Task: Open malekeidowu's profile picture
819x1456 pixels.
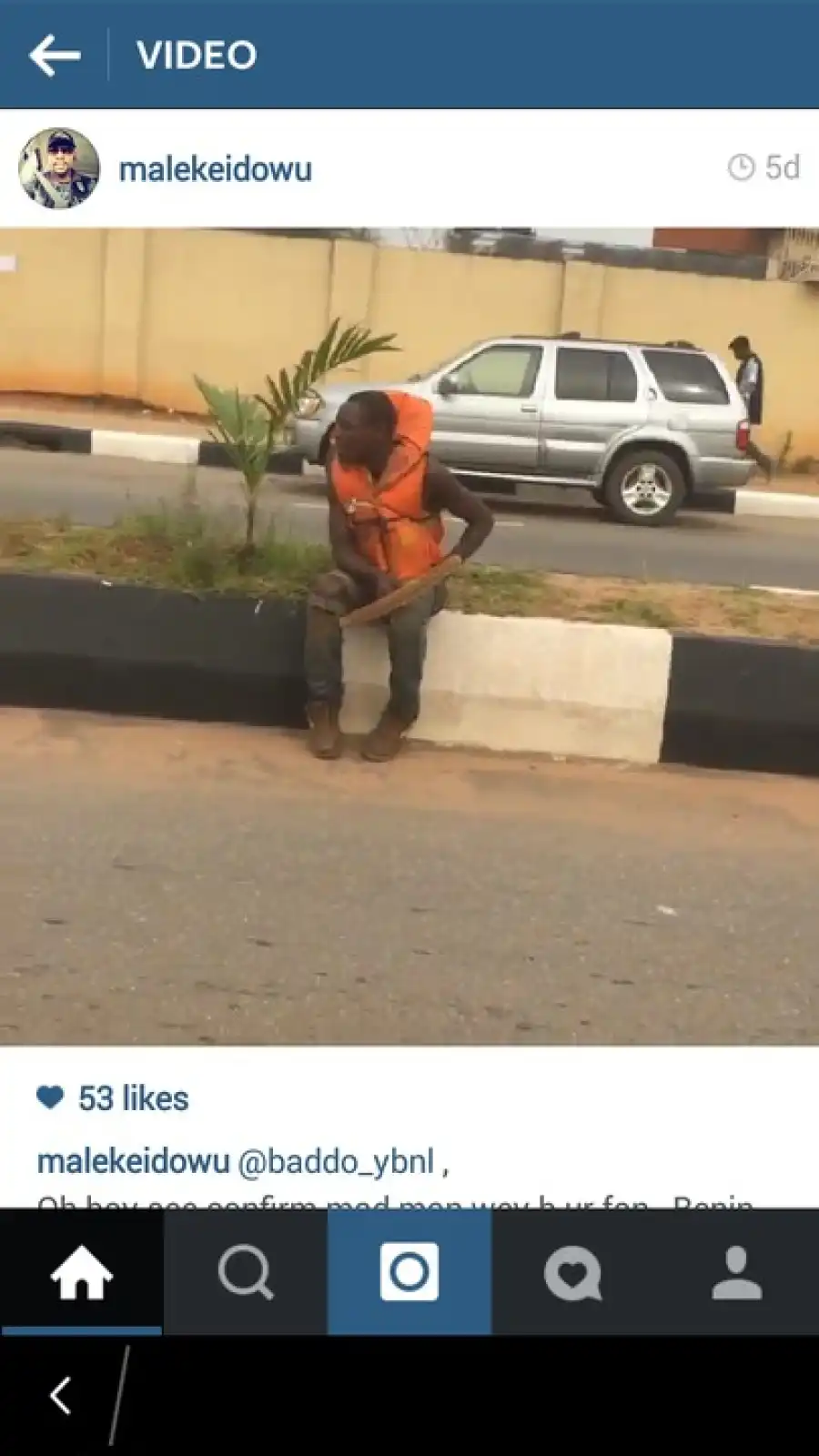Action: click(59, 168)
